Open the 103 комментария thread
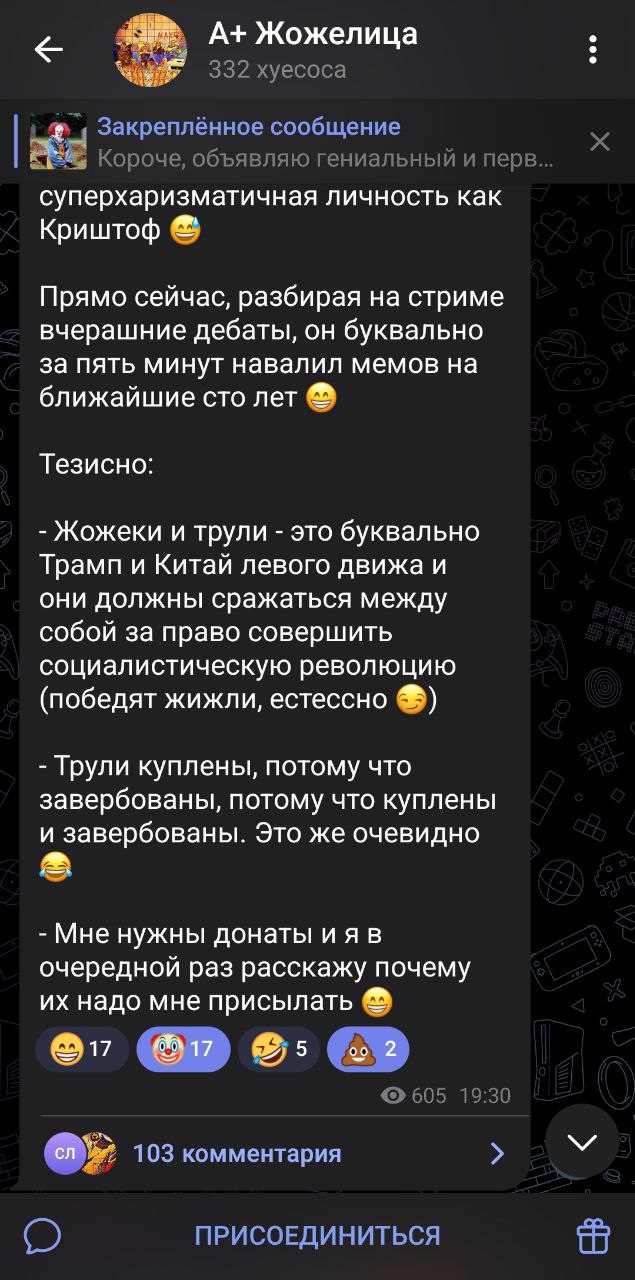 [275, 1154]
